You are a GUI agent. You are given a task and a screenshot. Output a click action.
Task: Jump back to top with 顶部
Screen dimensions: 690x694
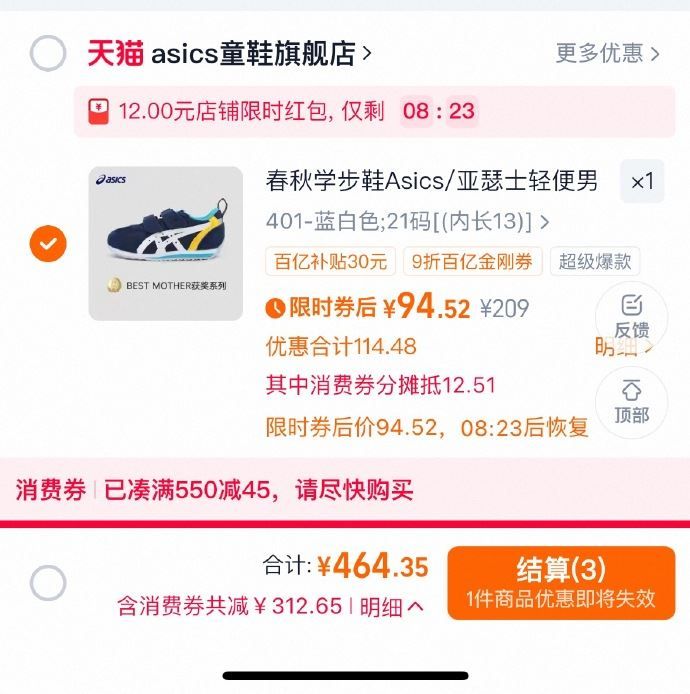point(631,401)
